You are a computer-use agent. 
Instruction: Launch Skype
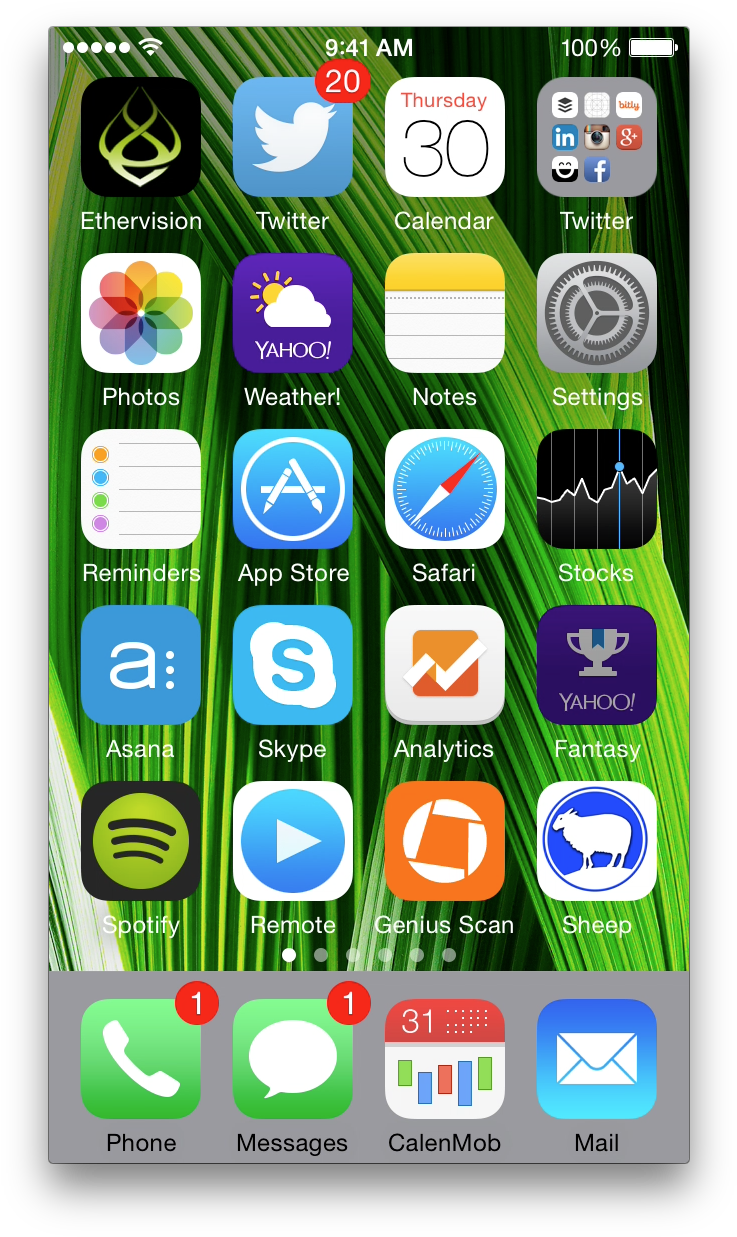pos(293,665)
